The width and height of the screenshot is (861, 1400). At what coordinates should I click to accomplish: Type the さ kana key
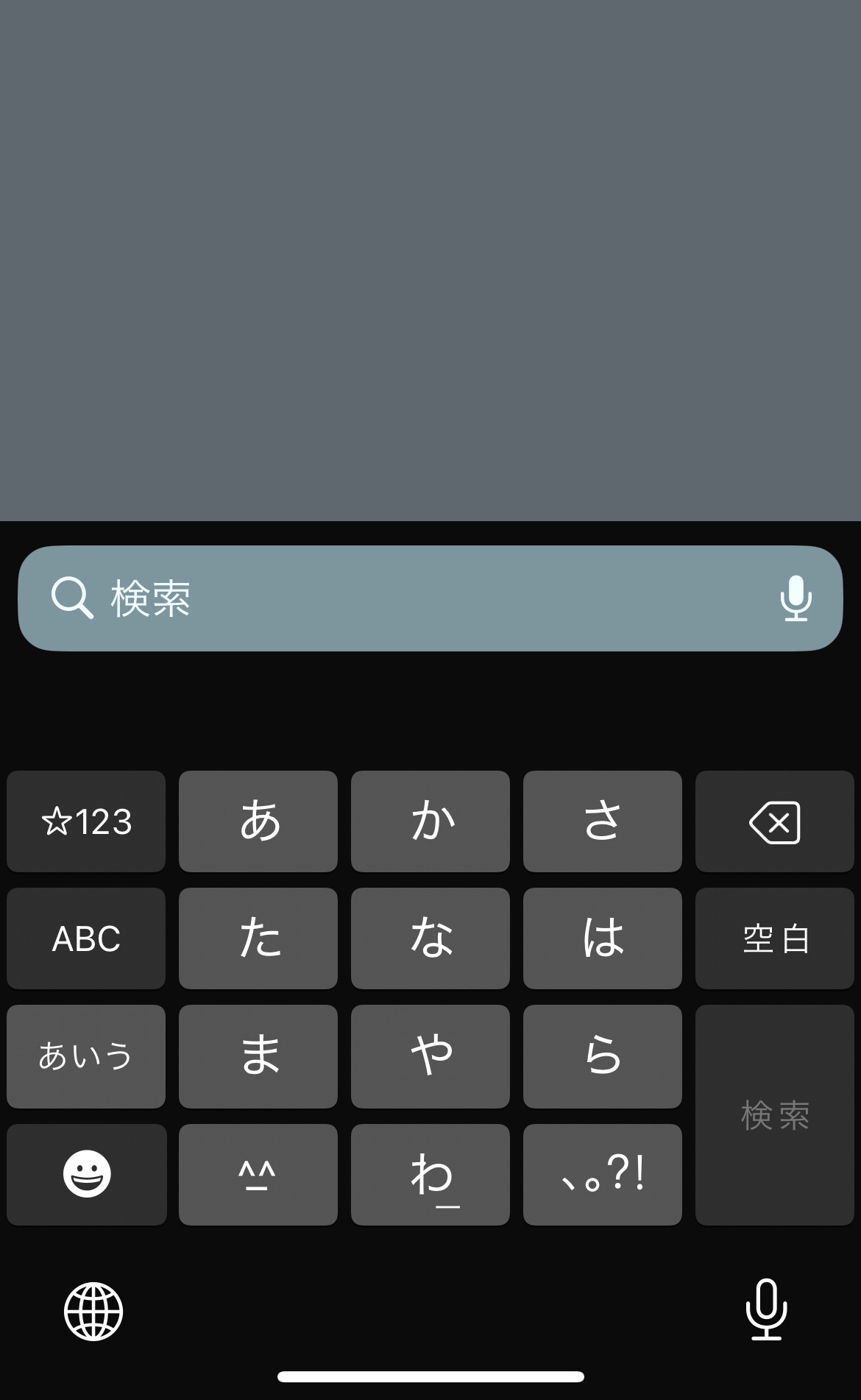coord(602,821)
